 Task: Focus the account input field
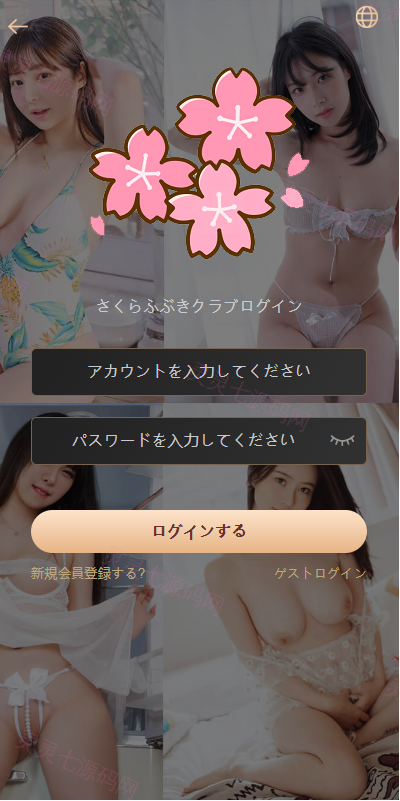[199, 371]
